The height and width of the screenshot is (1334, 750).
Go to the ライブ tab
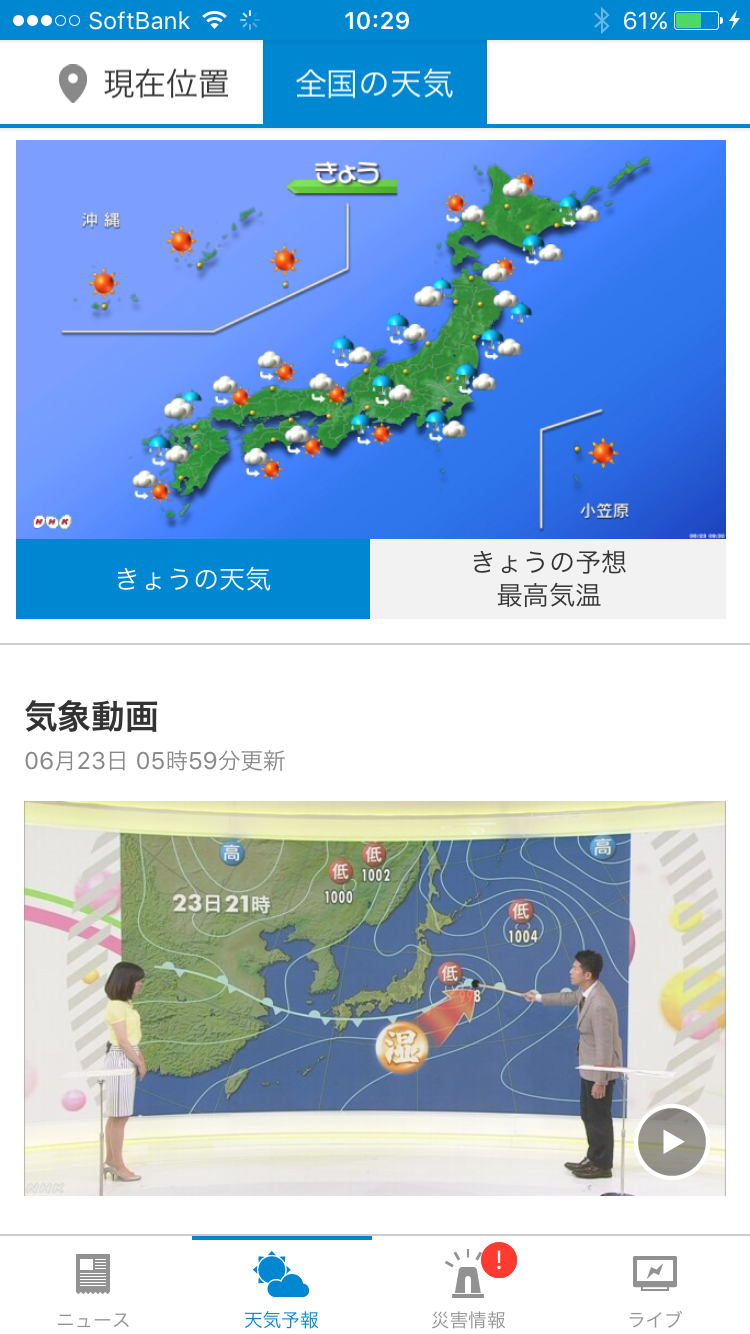[655, 1288]
